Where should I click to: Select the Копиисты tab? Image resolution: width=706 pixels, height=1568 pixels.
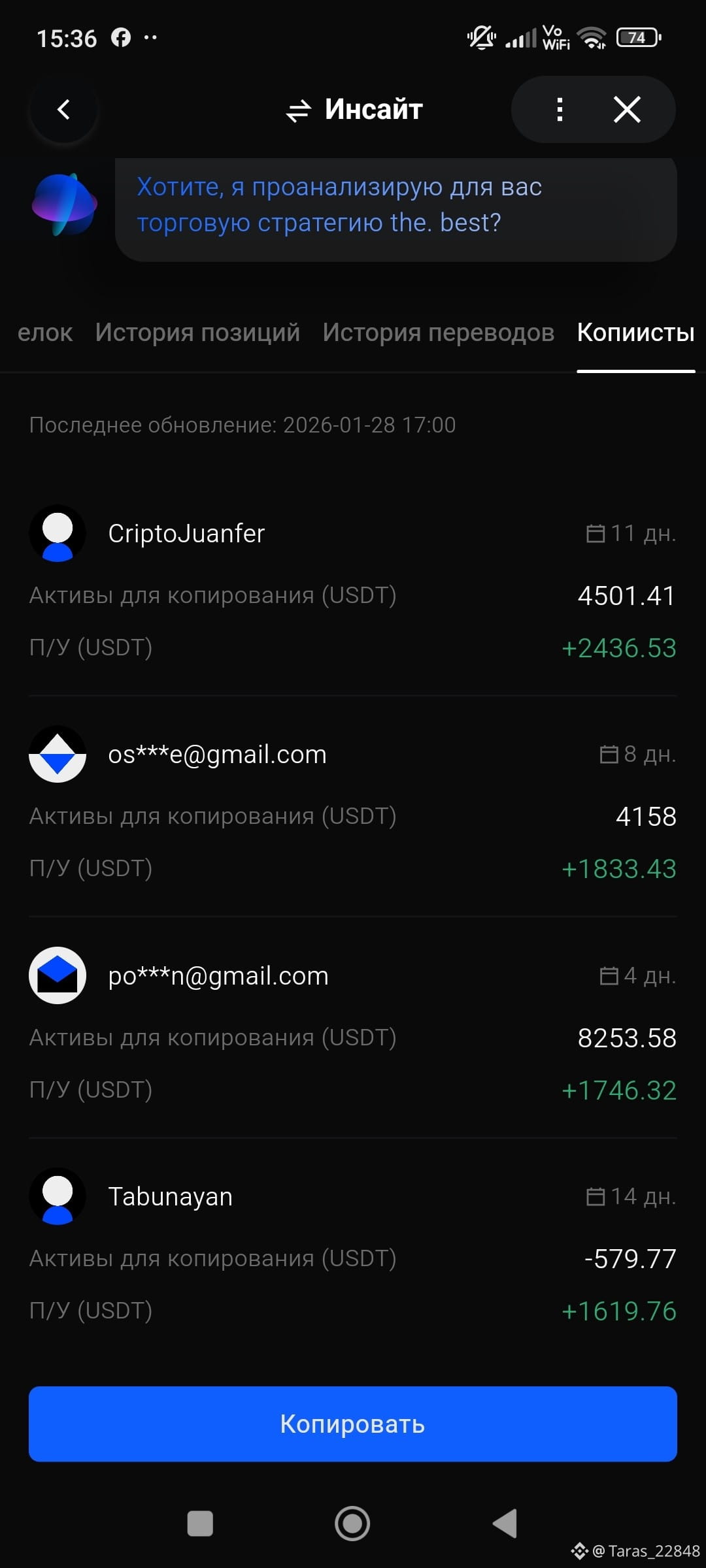(x=635, y=333)
